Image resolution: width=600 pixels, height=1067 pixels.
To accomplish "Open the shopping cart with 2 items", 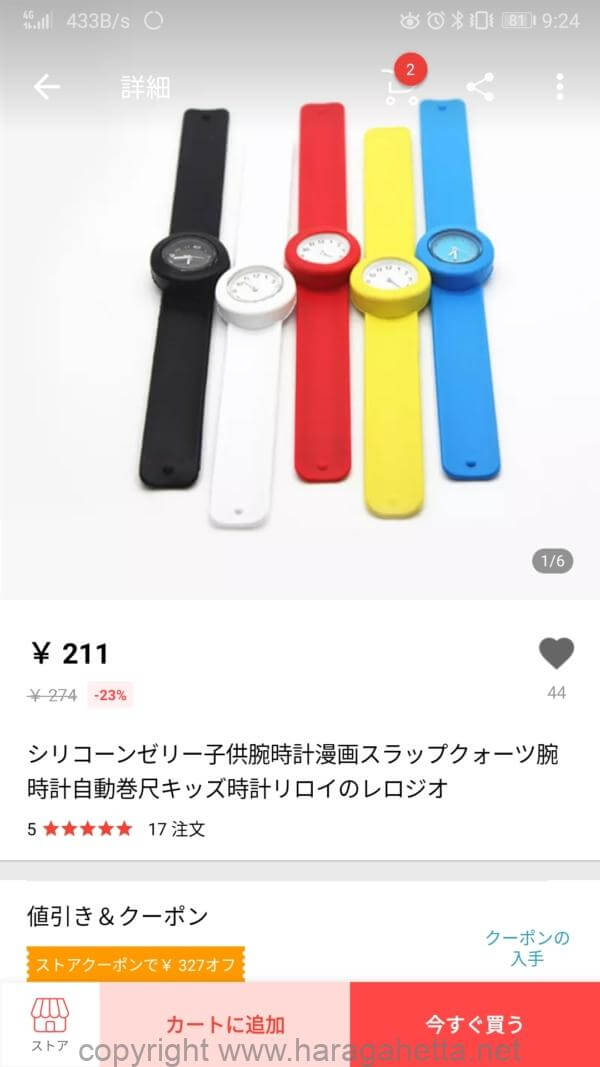I will 401,86.
